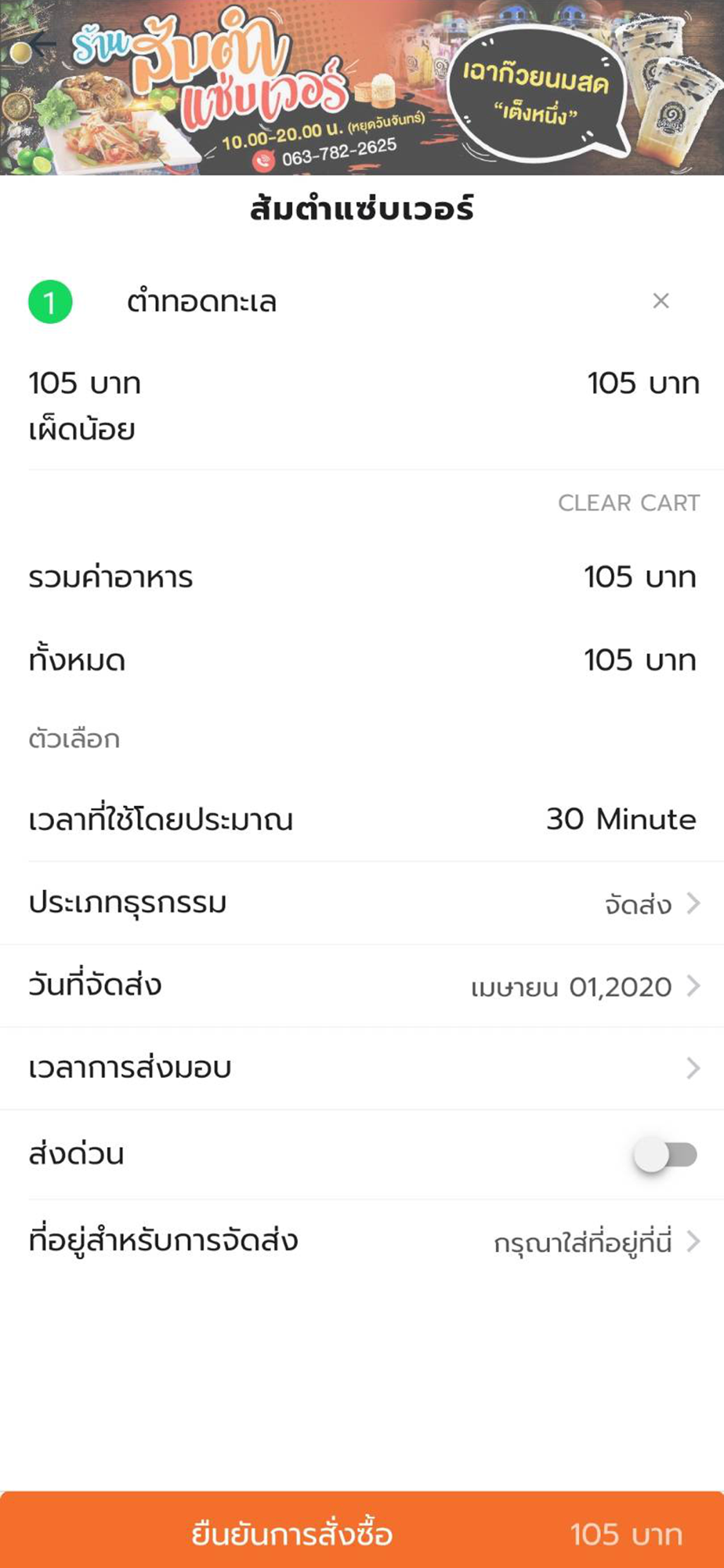Screen dimensions: 724x1568
Task: Open the ประเภทธุรกรรม row
Action: 362,903
